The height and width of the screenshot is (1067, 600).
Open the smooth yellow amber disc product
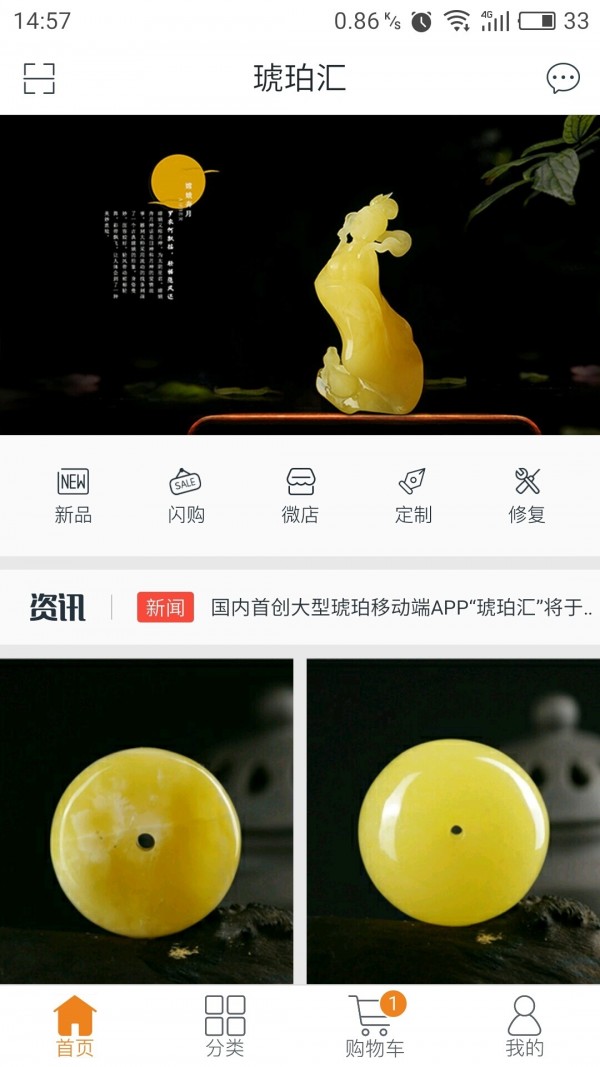pyautogui.click(x=453, y=820)
